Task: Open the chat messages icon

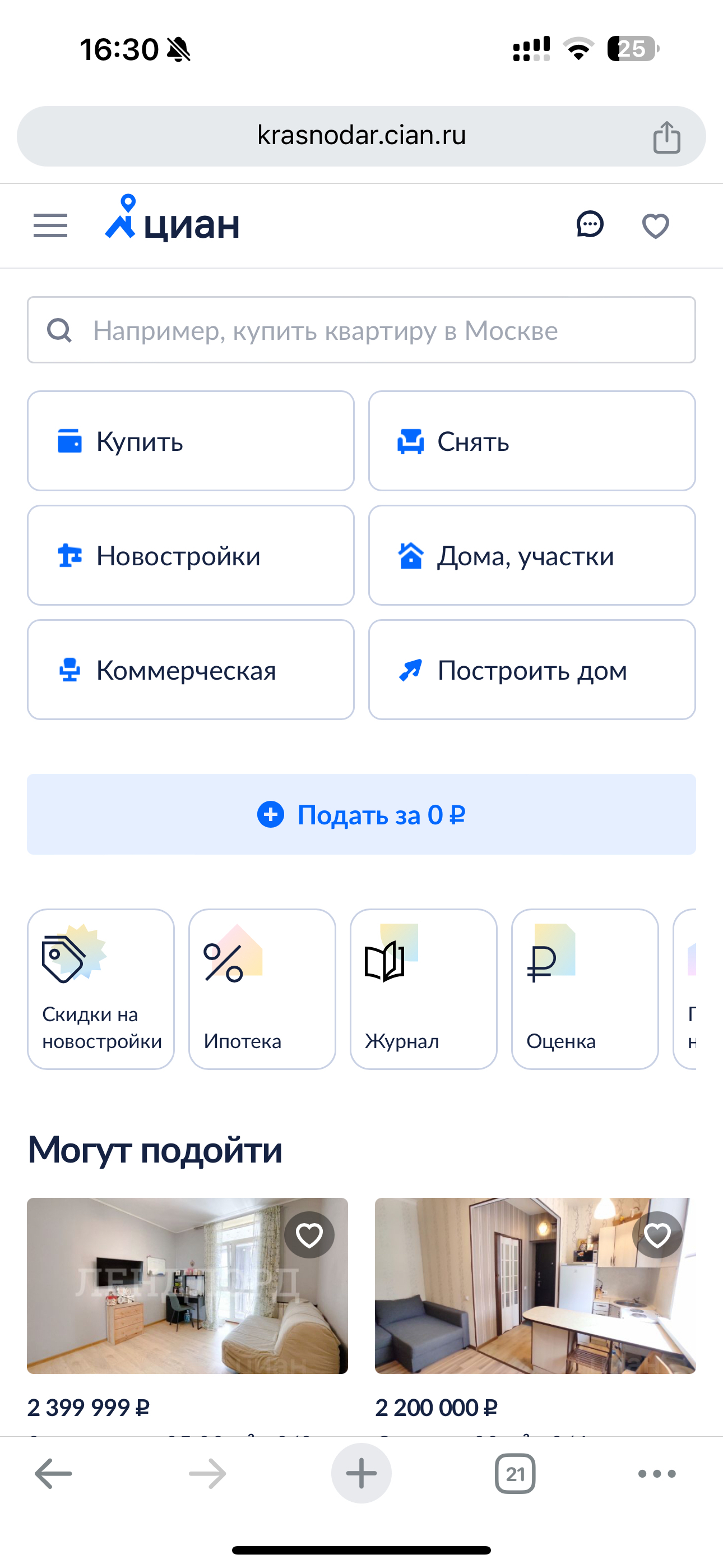Action: [590, 225]
